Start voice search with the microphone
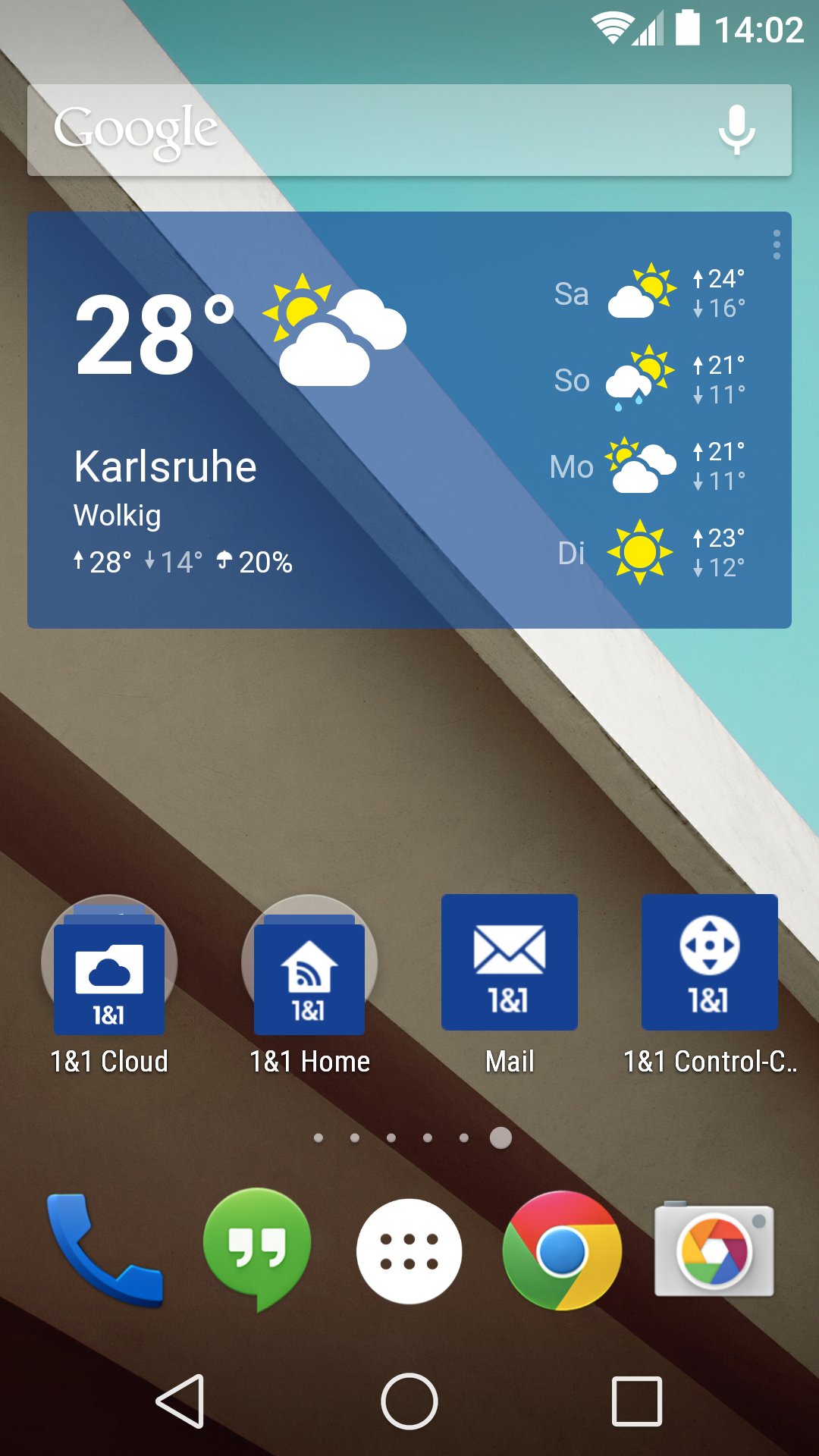819x1456 pixels. (736, 130)
